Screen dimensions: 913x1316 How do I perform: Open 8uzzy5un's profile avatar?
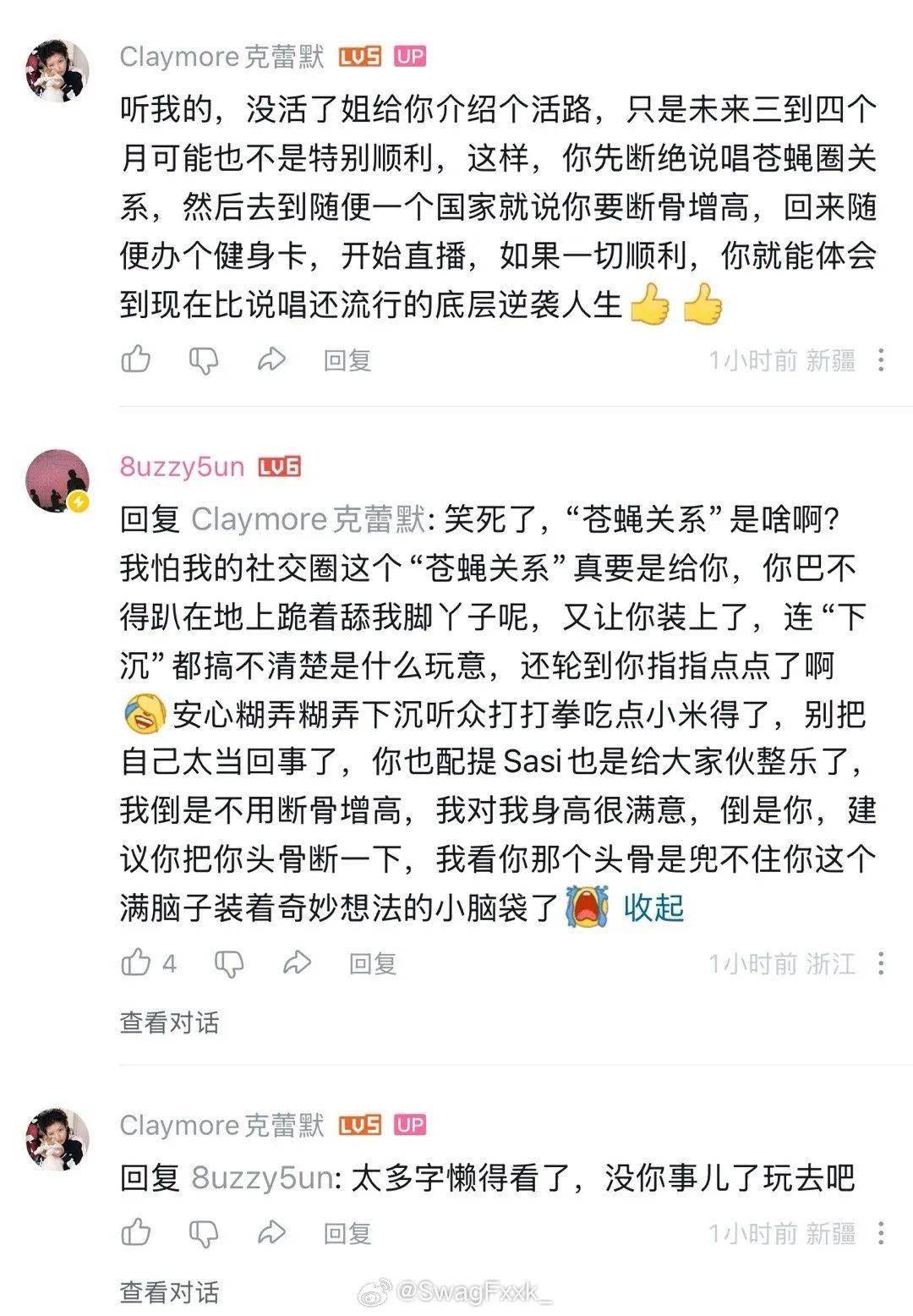click(x=57, y=480)
